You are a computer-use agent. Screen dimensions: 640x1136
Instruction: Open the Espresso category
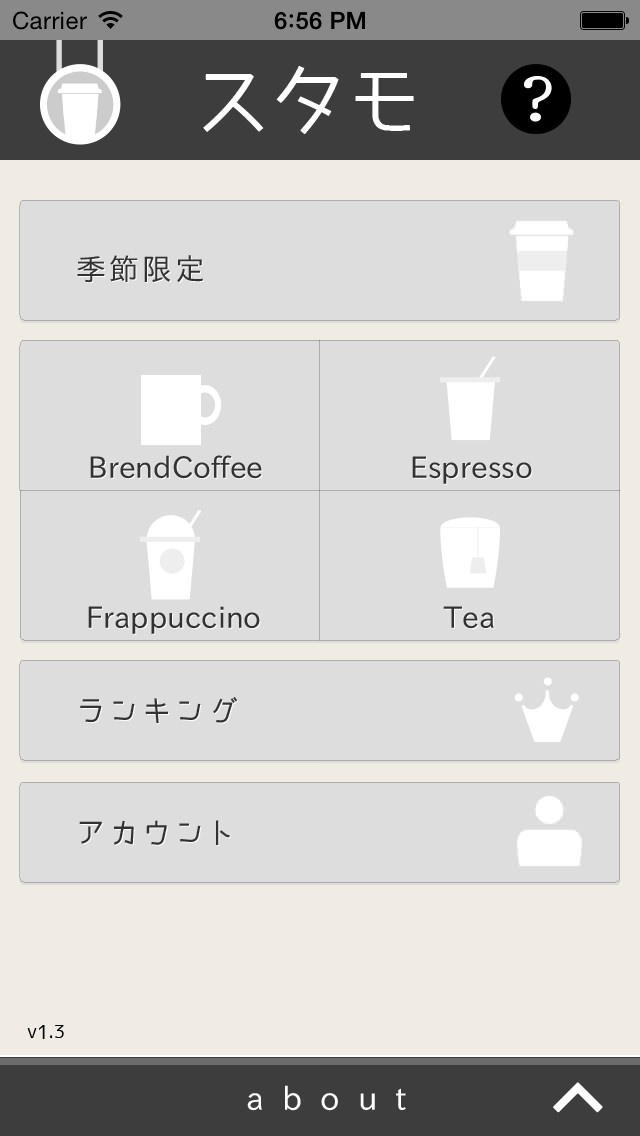pos(469,416)
